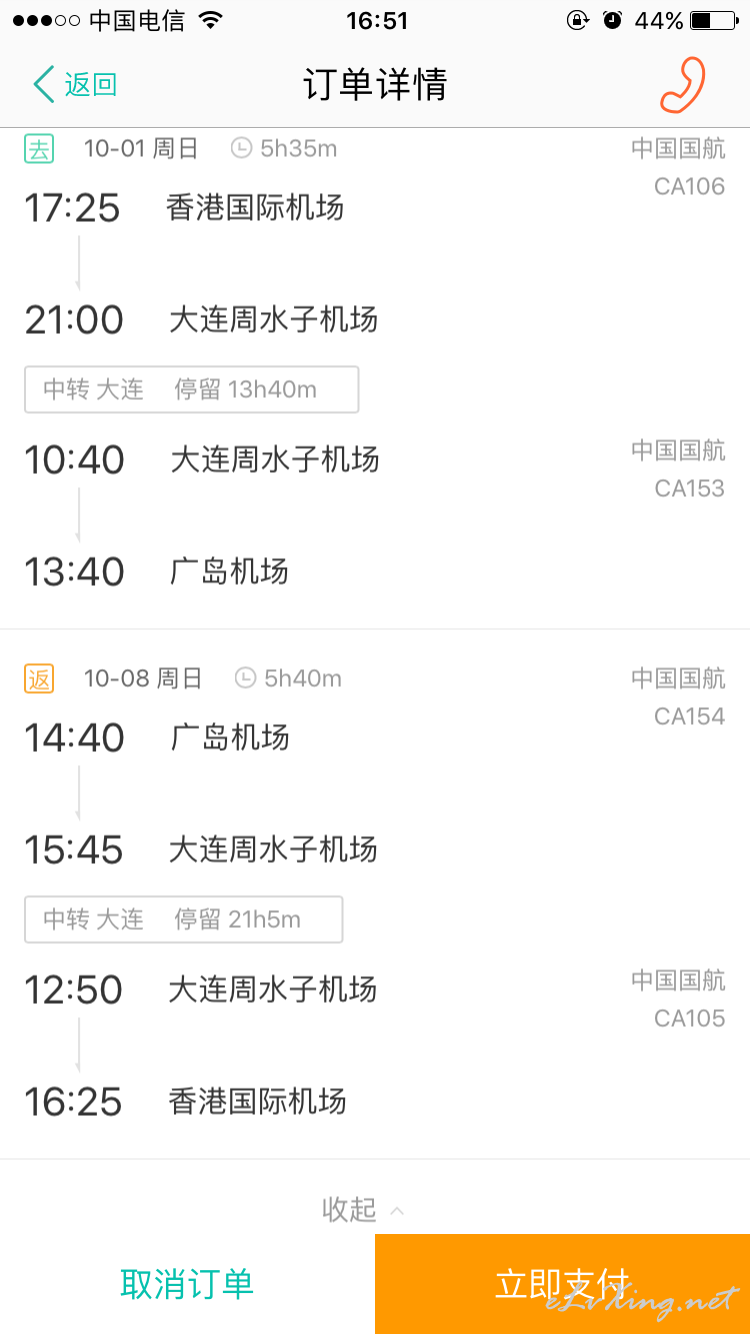Screen dimensions: 750x1334
Task: Call customer service via the phone icon
Action: tap(683, 85)
